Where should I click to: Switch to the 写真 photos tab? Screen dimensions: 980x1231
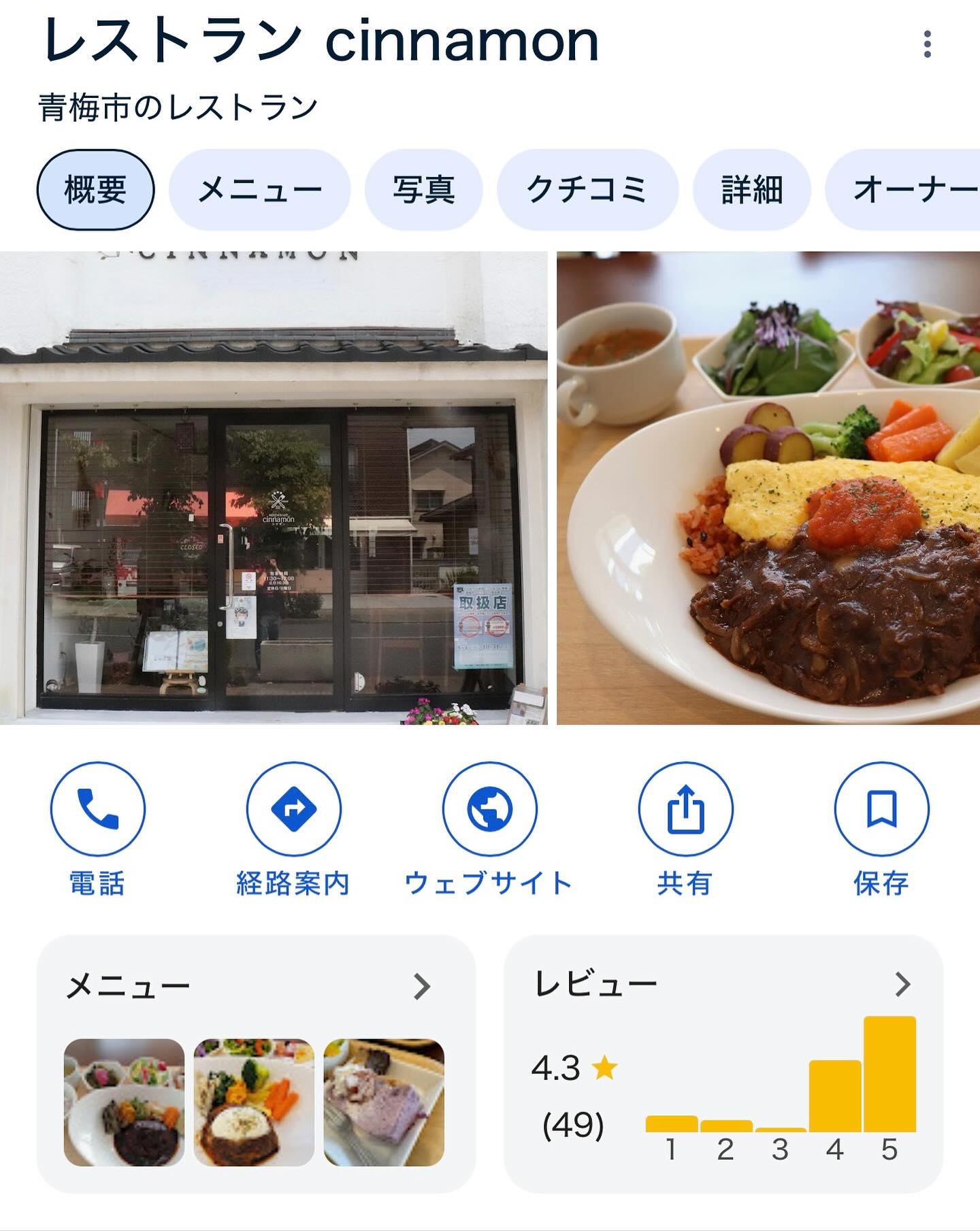pos(423,189)
